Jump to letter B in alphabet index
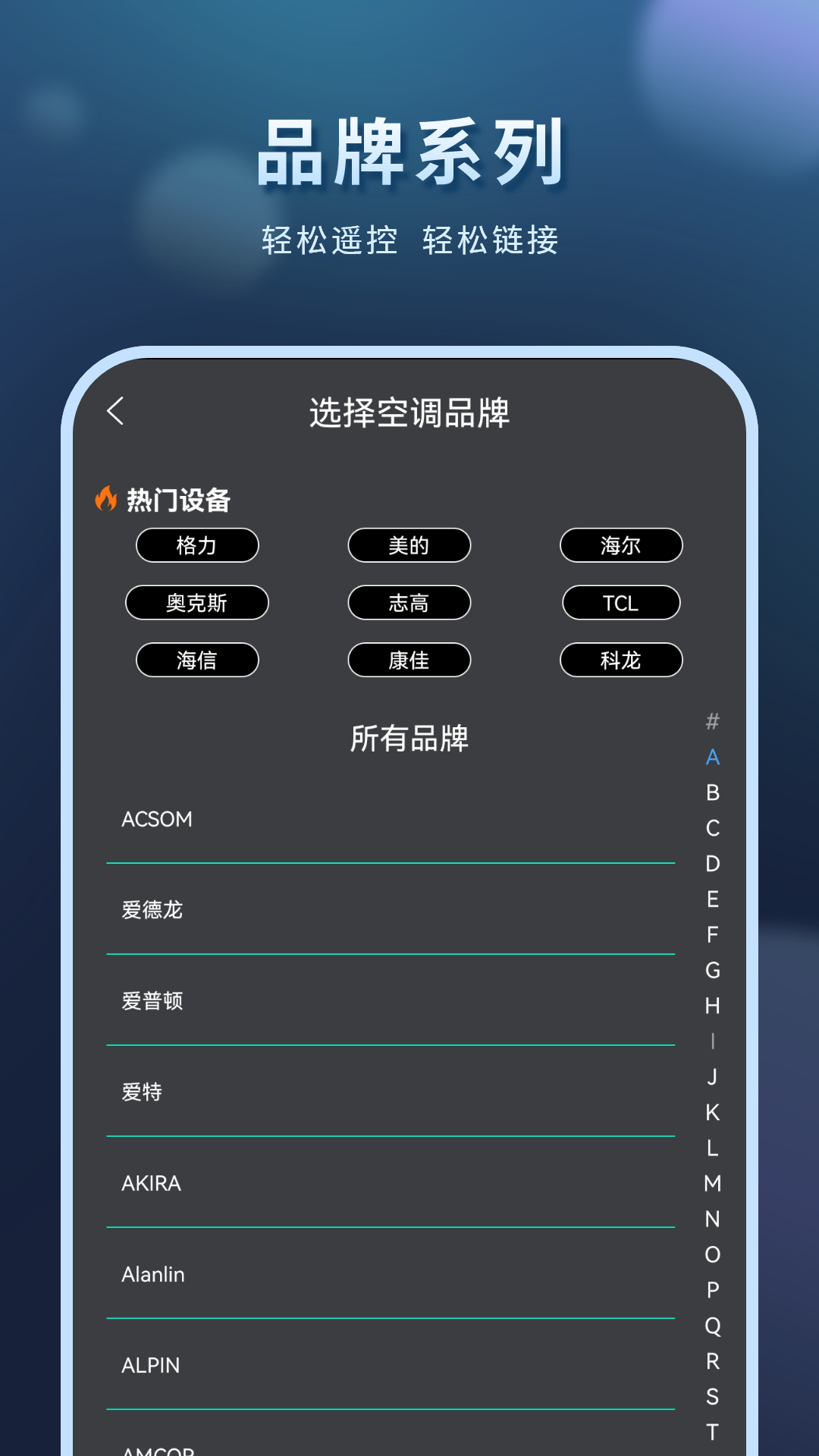The width and height of the screenshot is (819, 1456). [x=711, y=794]
